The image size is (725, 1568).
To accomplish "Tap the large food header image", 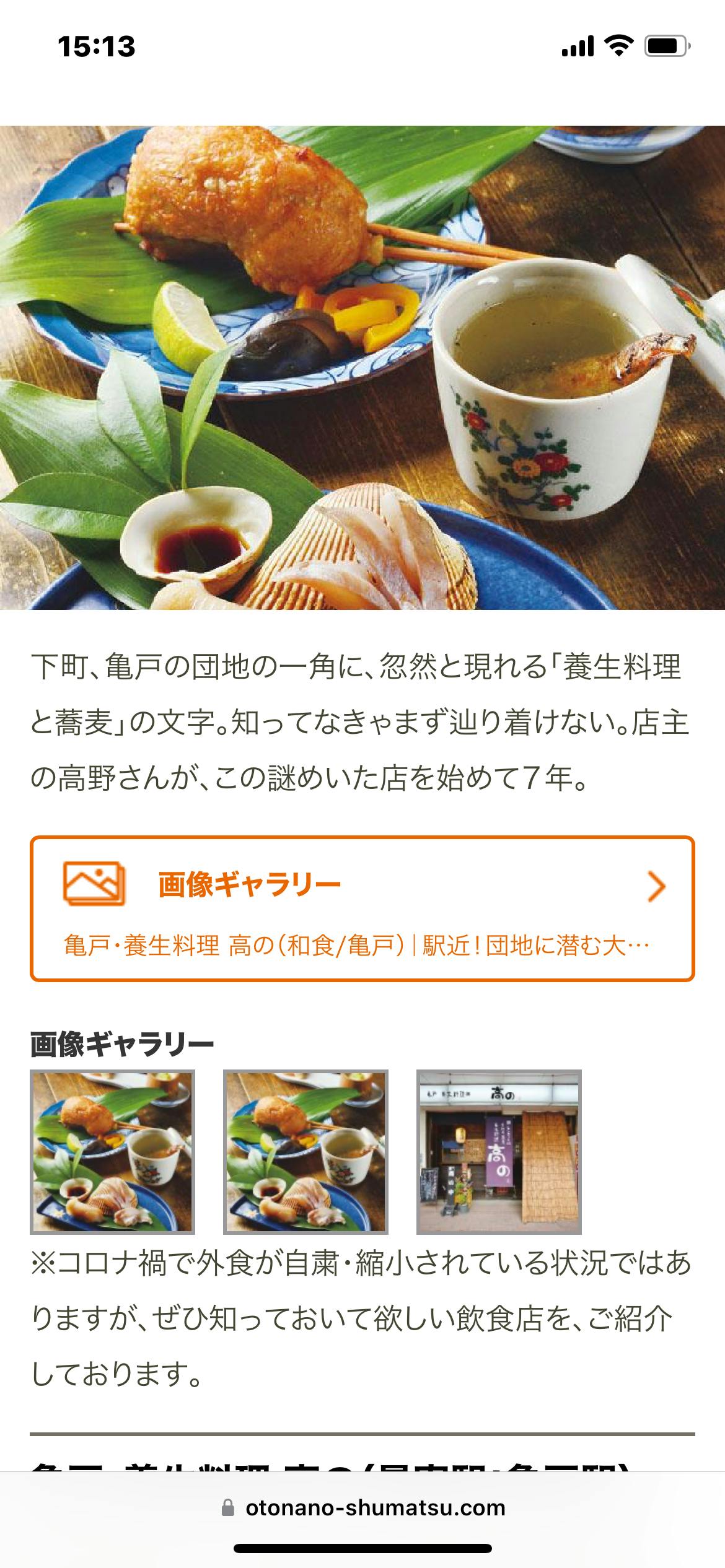I will click(362, 367).
